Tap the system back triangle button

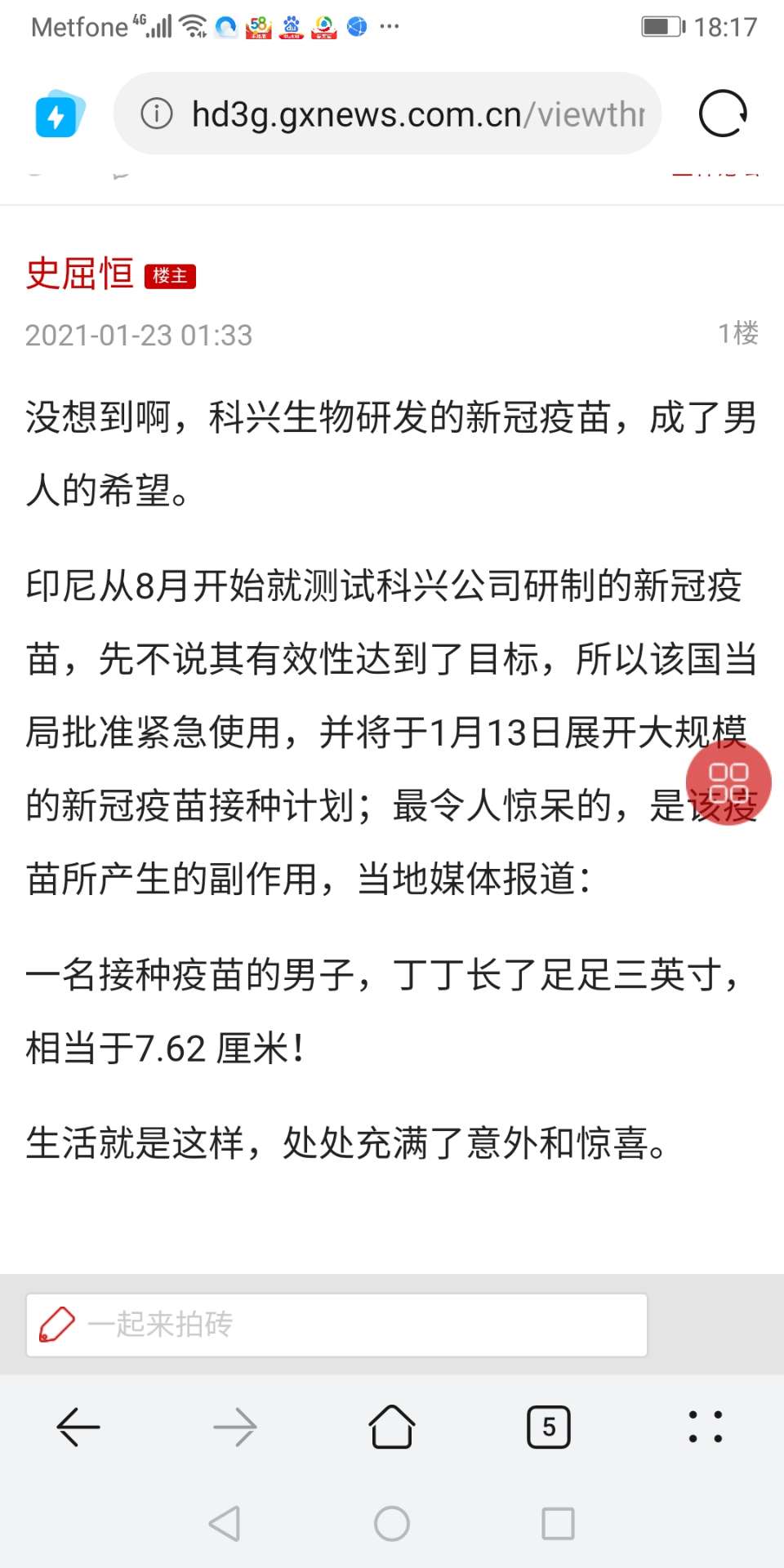[225, 1523]
